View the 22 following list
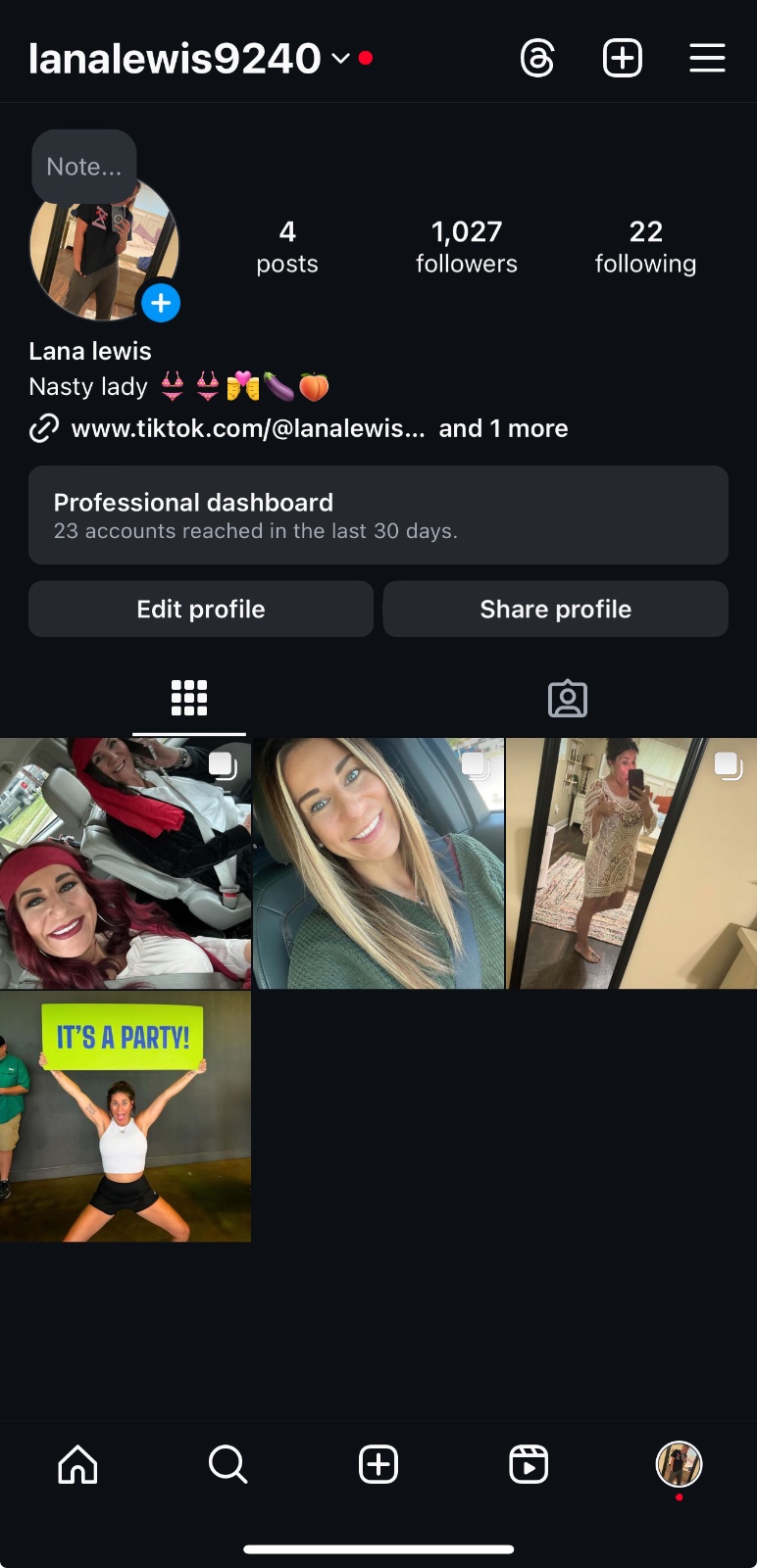 click(645, 246)
